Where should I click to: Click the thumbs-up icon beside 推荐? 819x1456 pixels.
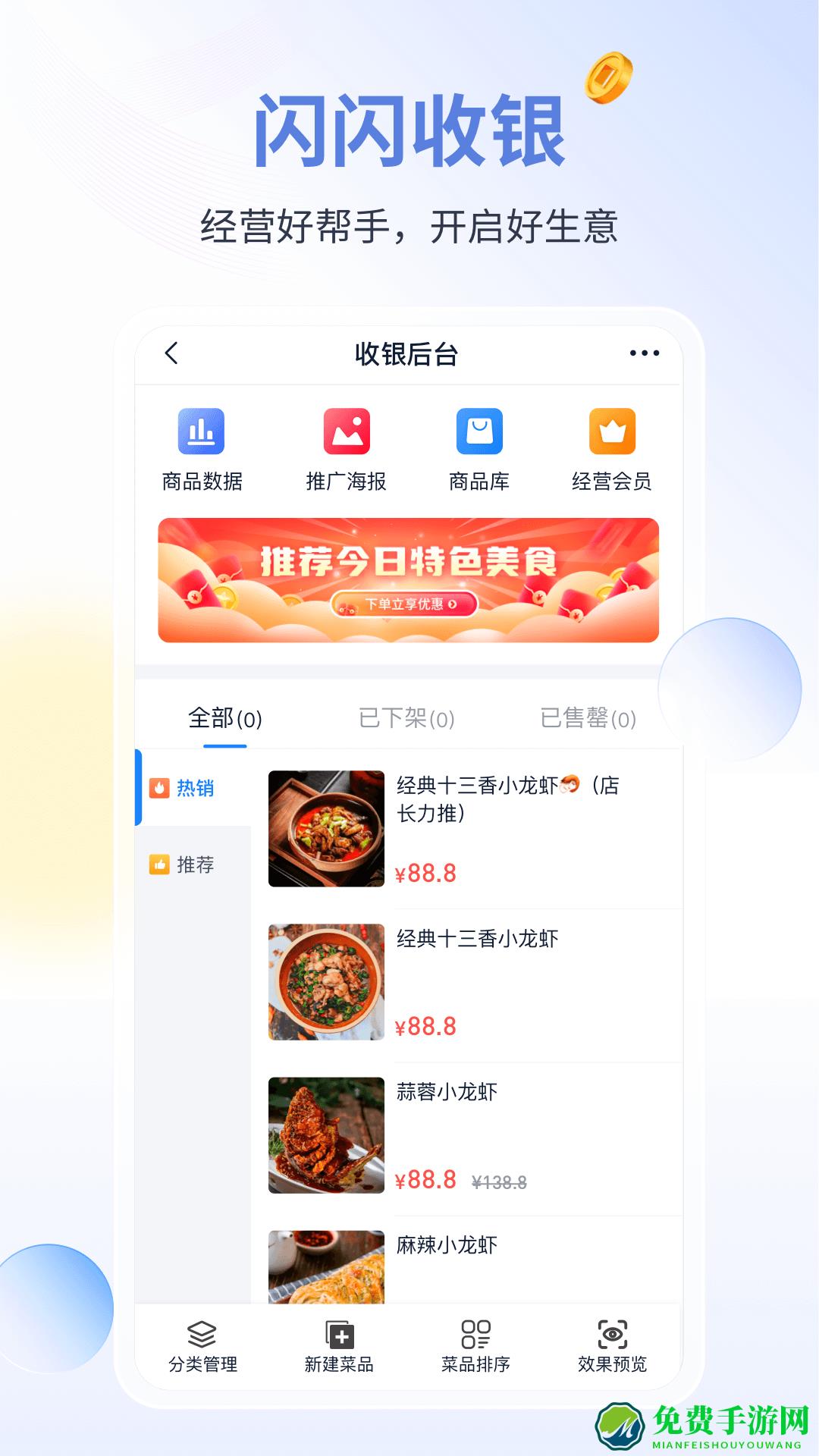tap(161, 863)
